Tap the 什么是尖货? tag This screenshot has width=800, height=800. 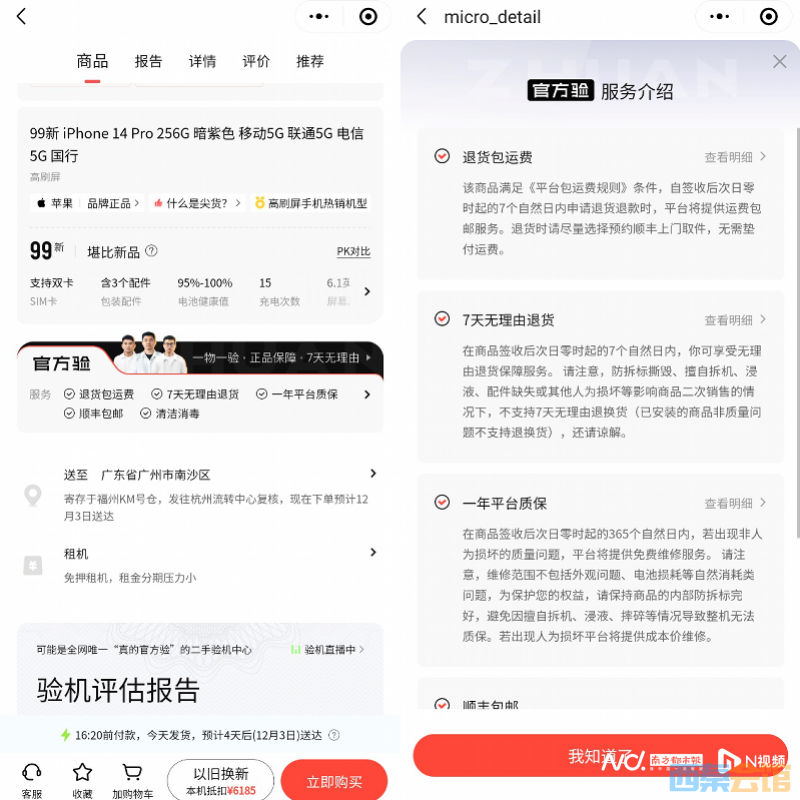[x=197, y=203]
